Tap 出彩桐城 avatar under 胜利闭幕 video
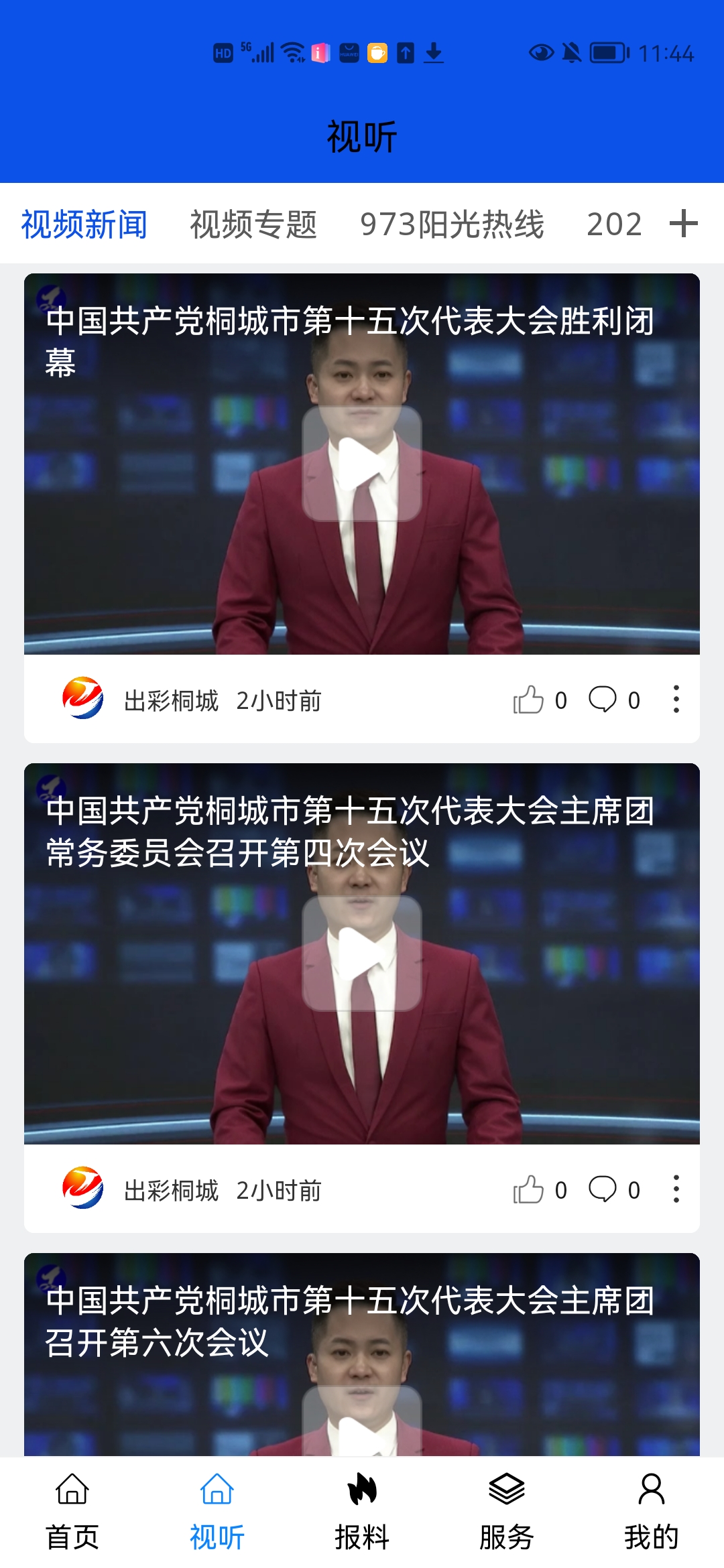724x1568 pixels. pyautogui.click(x=82, y=698)
